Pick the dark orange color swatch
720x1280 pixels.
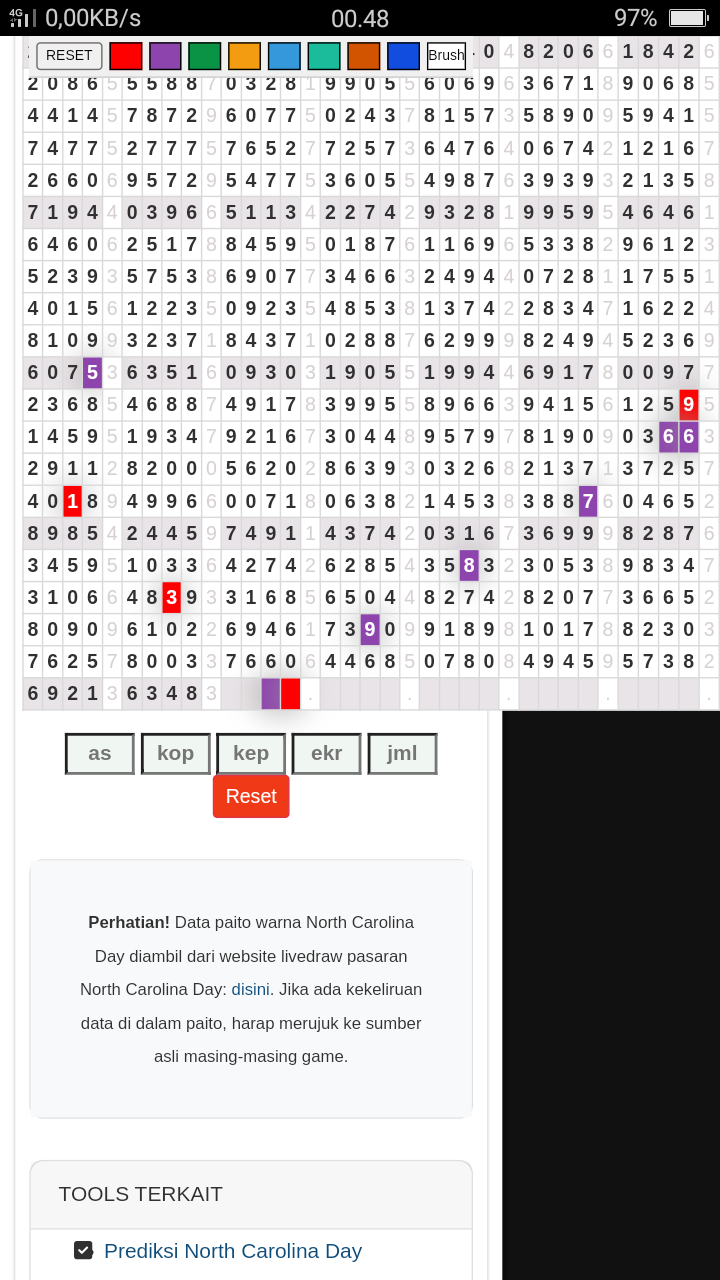[364, 56]
